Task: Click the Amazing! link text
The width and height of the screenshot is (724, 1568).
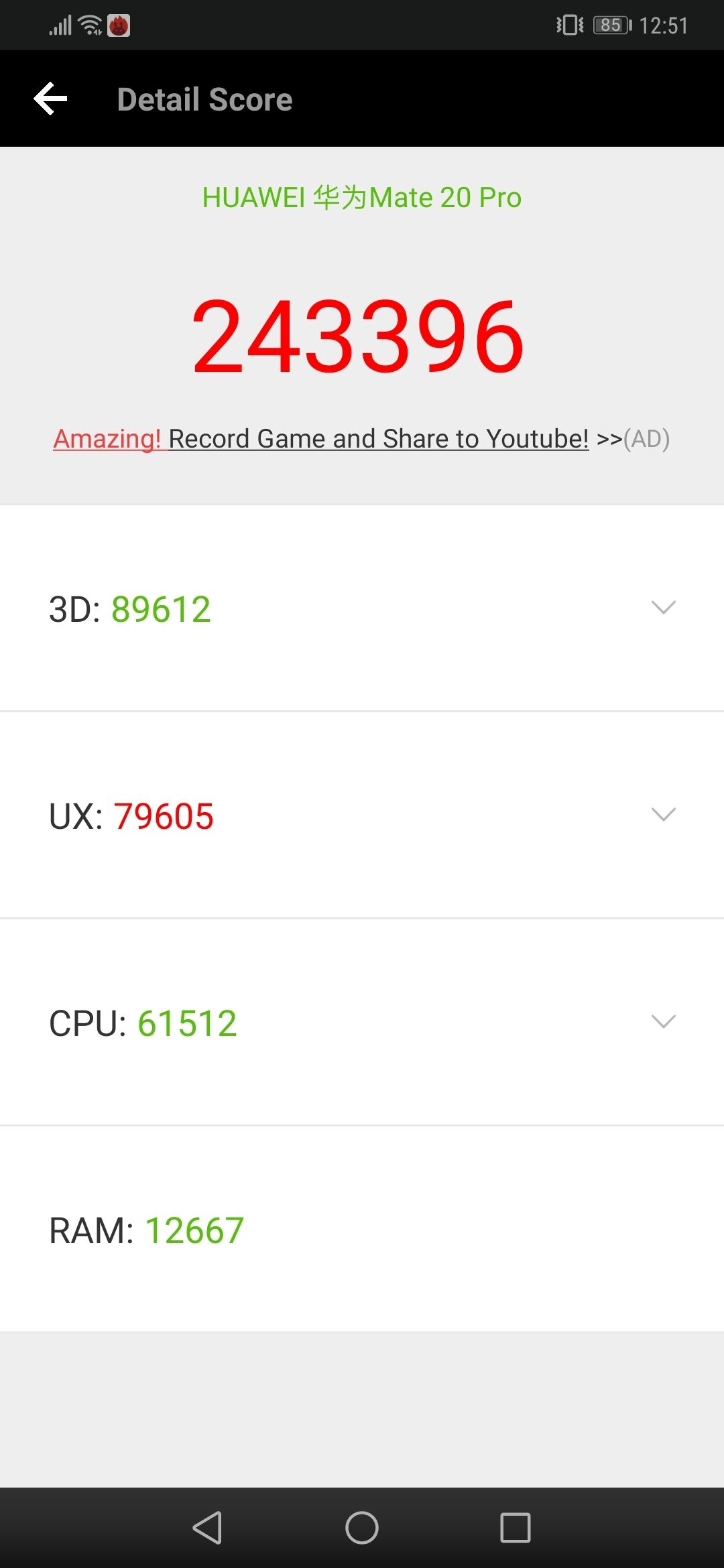Action: [109, 439]
